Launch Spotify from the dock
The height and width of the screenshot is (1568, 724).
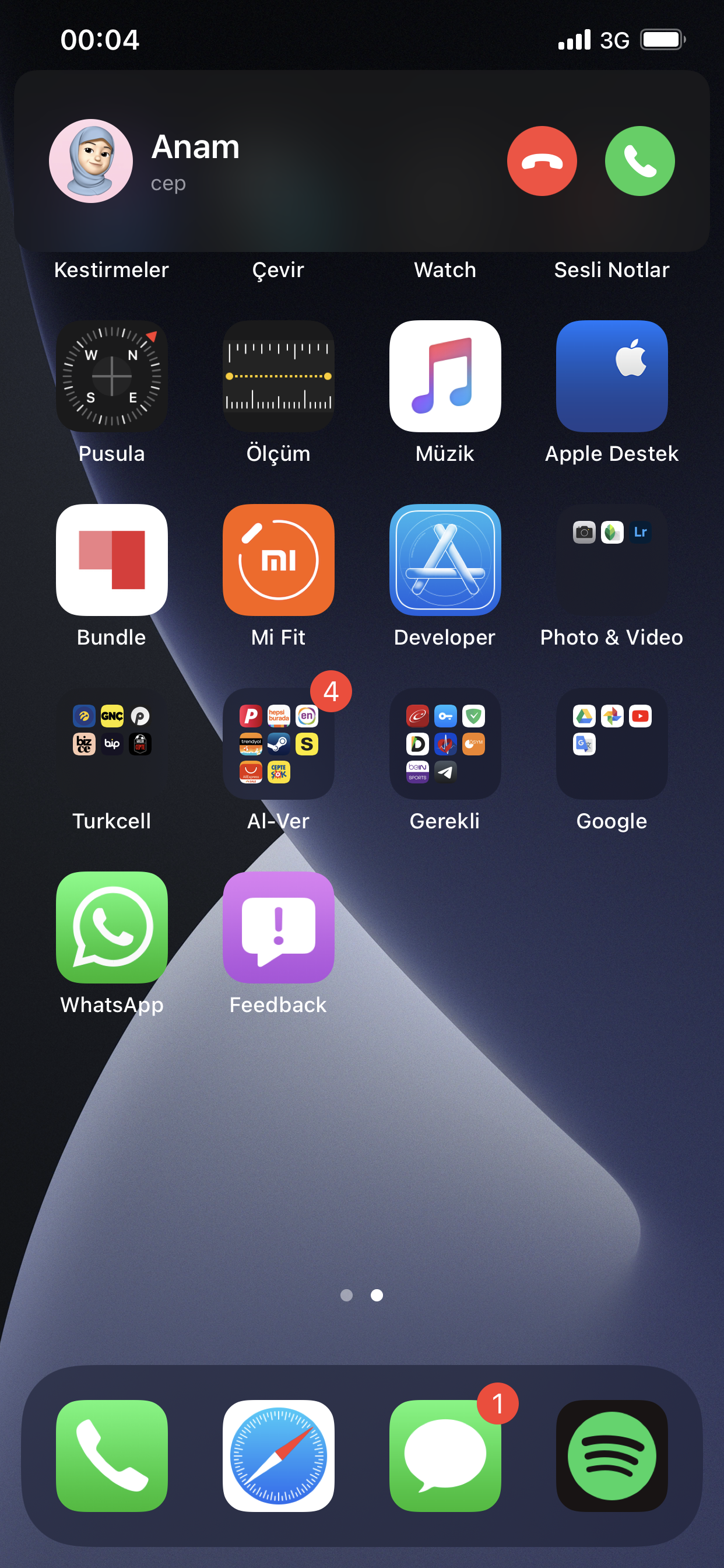click(x=612, y=1456)
